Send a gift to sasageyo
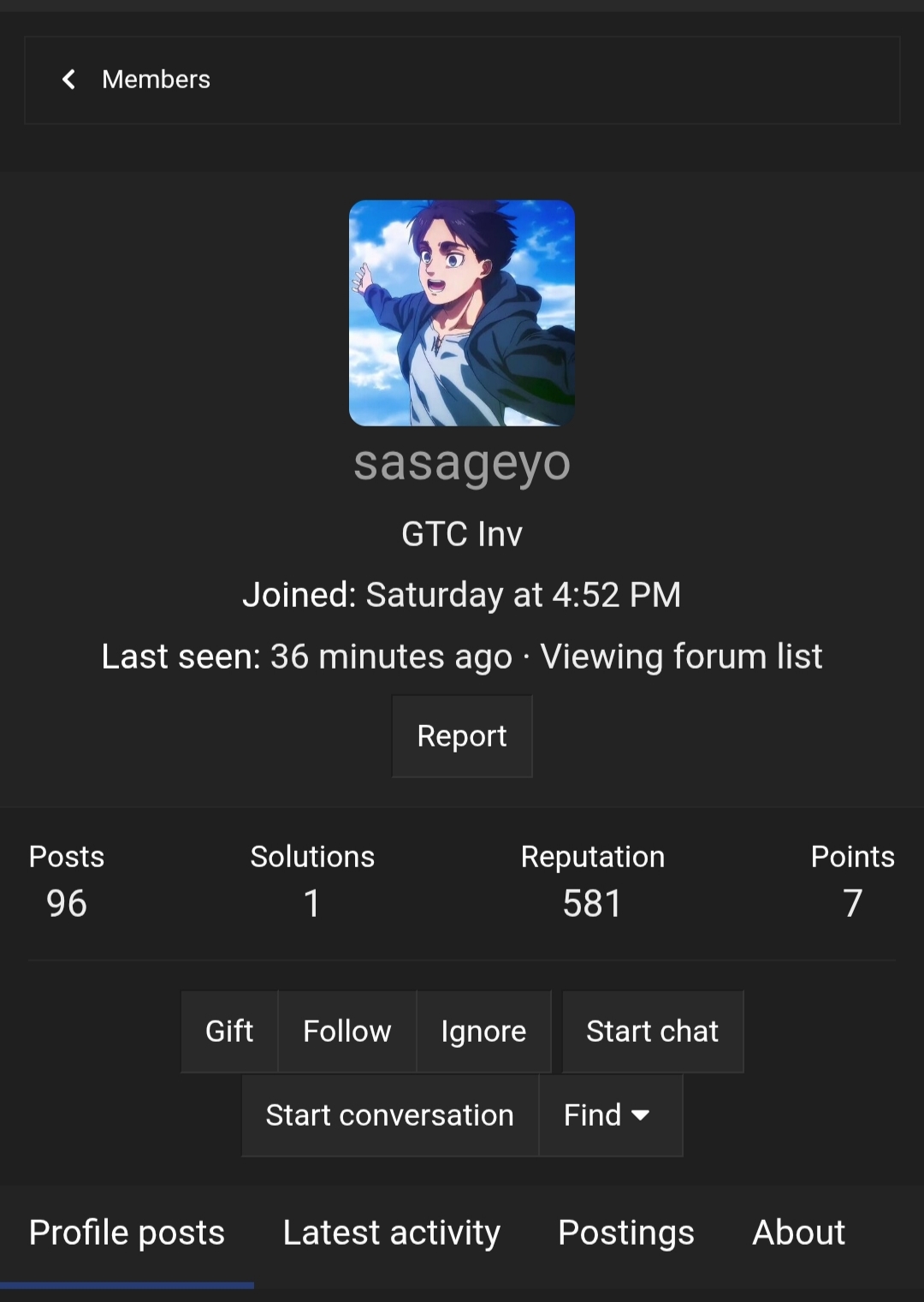Viewport: 924px width, 1302px height. pyautogui.click(x=229, y=1031)
